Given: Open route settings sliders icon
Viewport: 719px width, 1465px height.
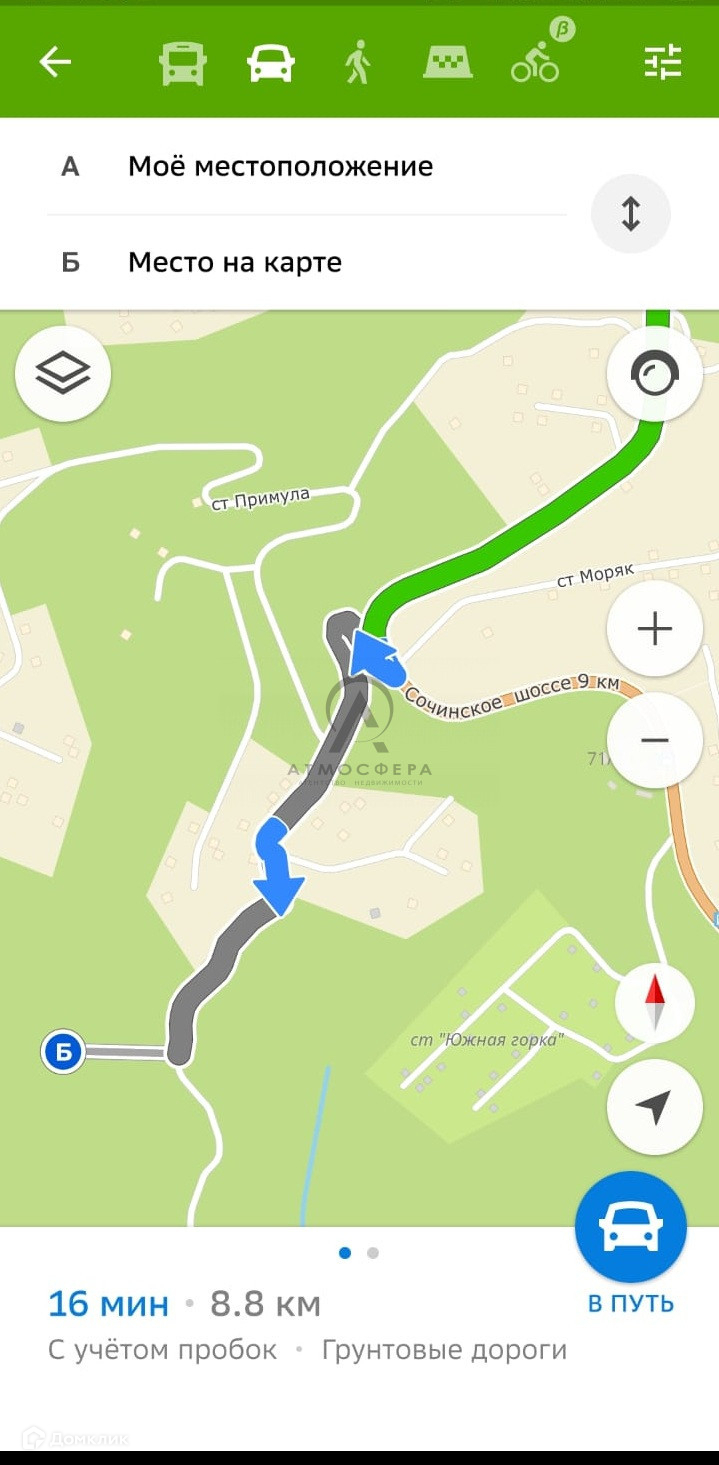Looking at the screenshot, I should 662,63.
